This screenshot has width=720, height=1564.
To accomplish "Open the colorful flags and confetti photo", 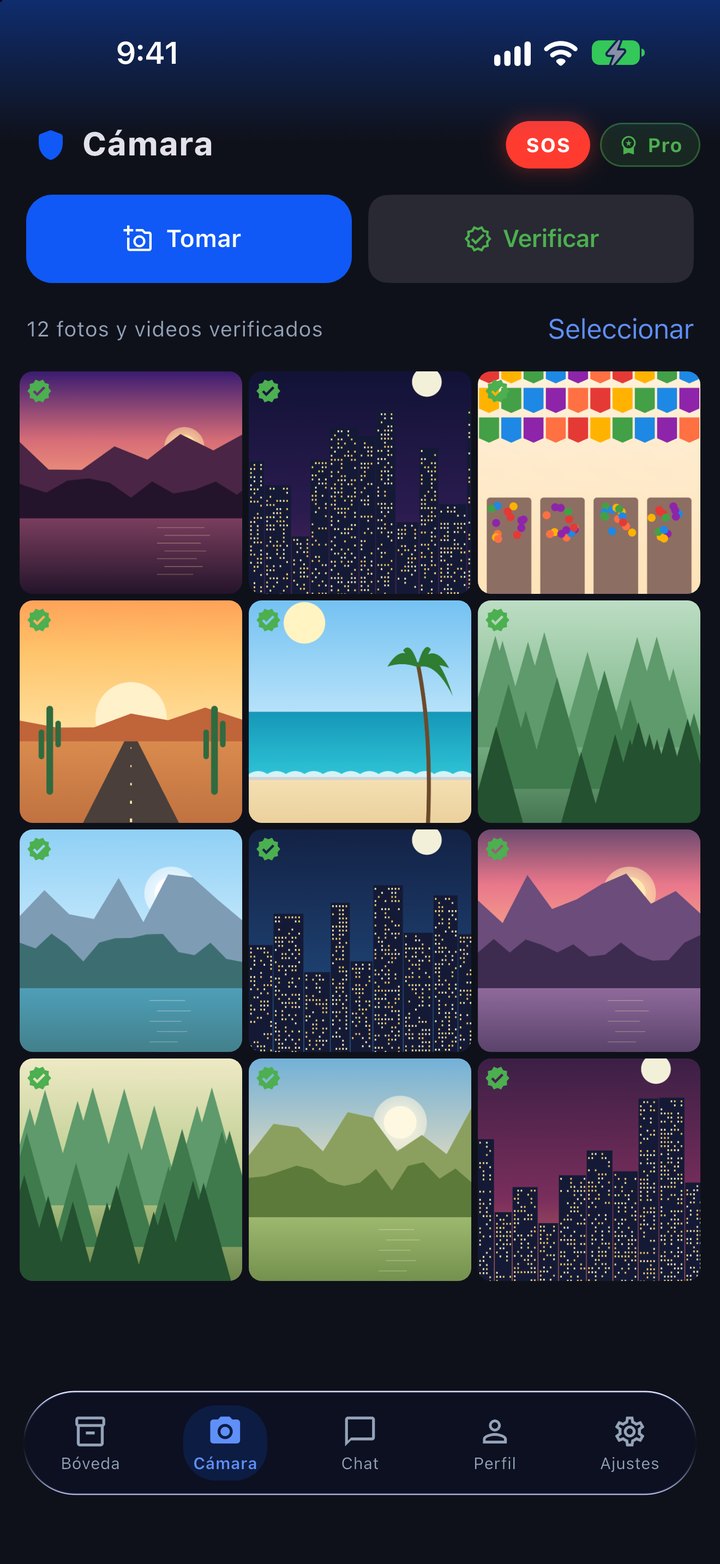I will tap(589, 482).
